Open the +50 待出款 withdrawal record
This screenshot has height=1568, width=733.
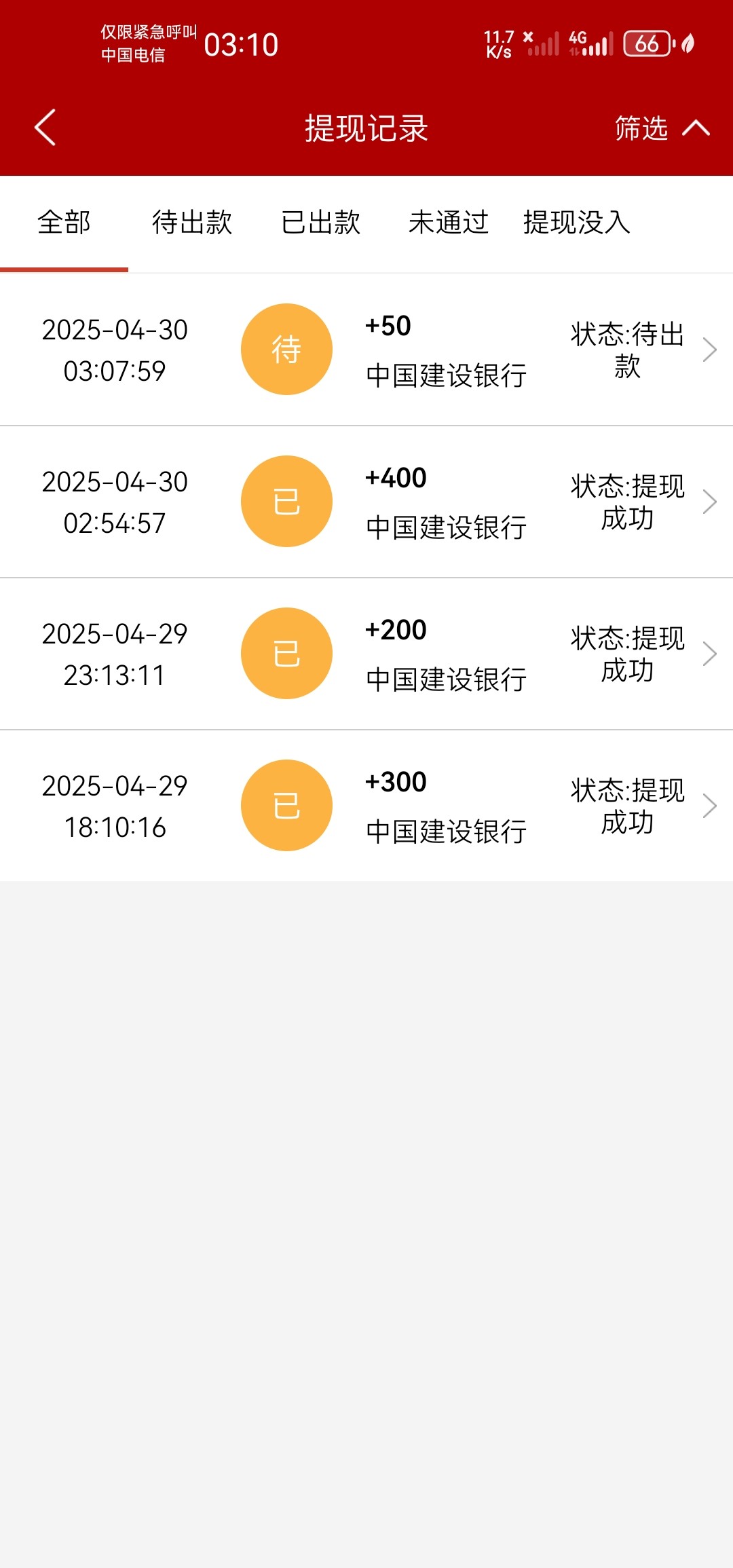click(x=366, y=350)
